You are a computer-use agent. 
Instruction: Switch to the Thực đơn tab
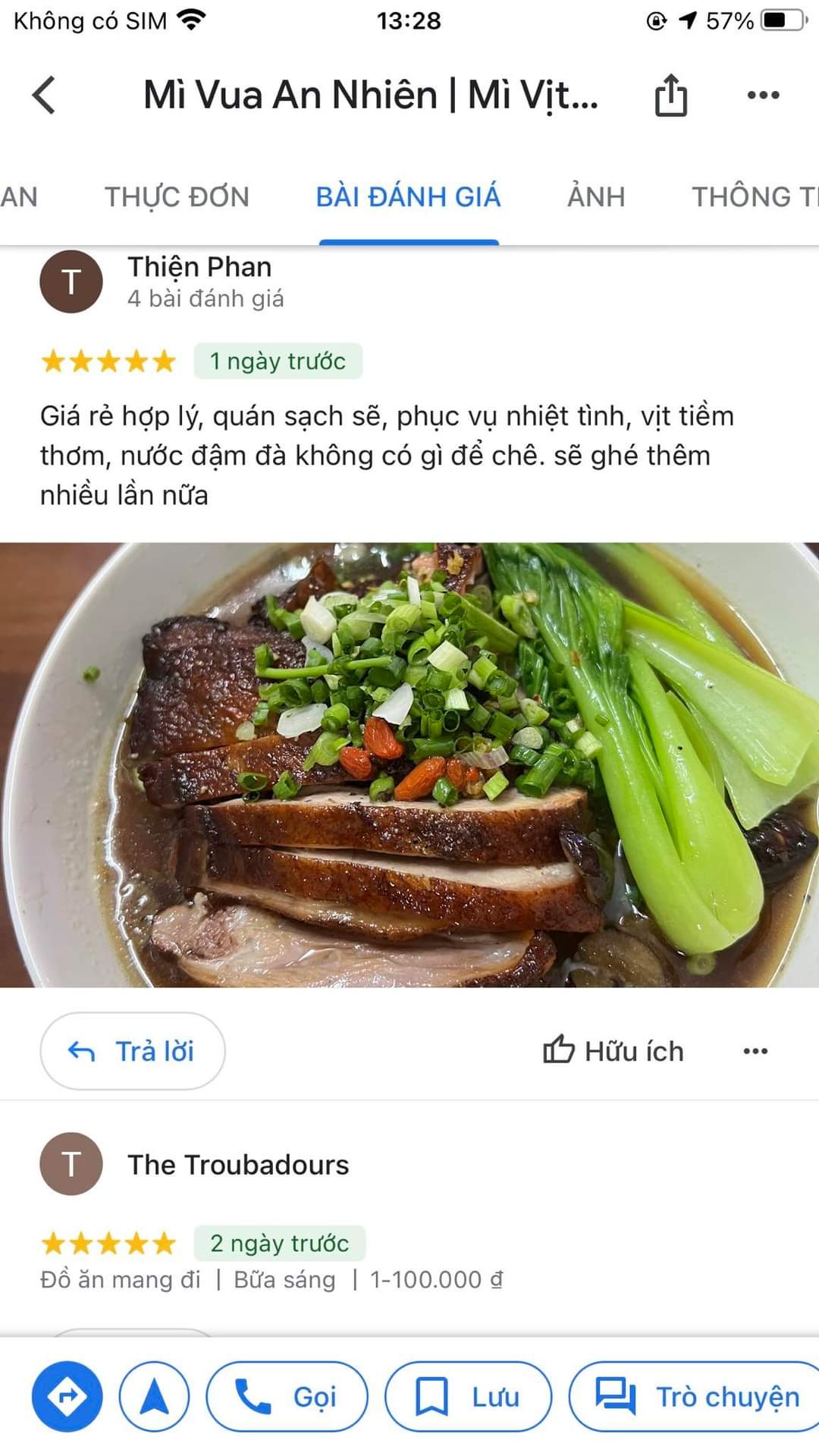[x=177, y=197]
